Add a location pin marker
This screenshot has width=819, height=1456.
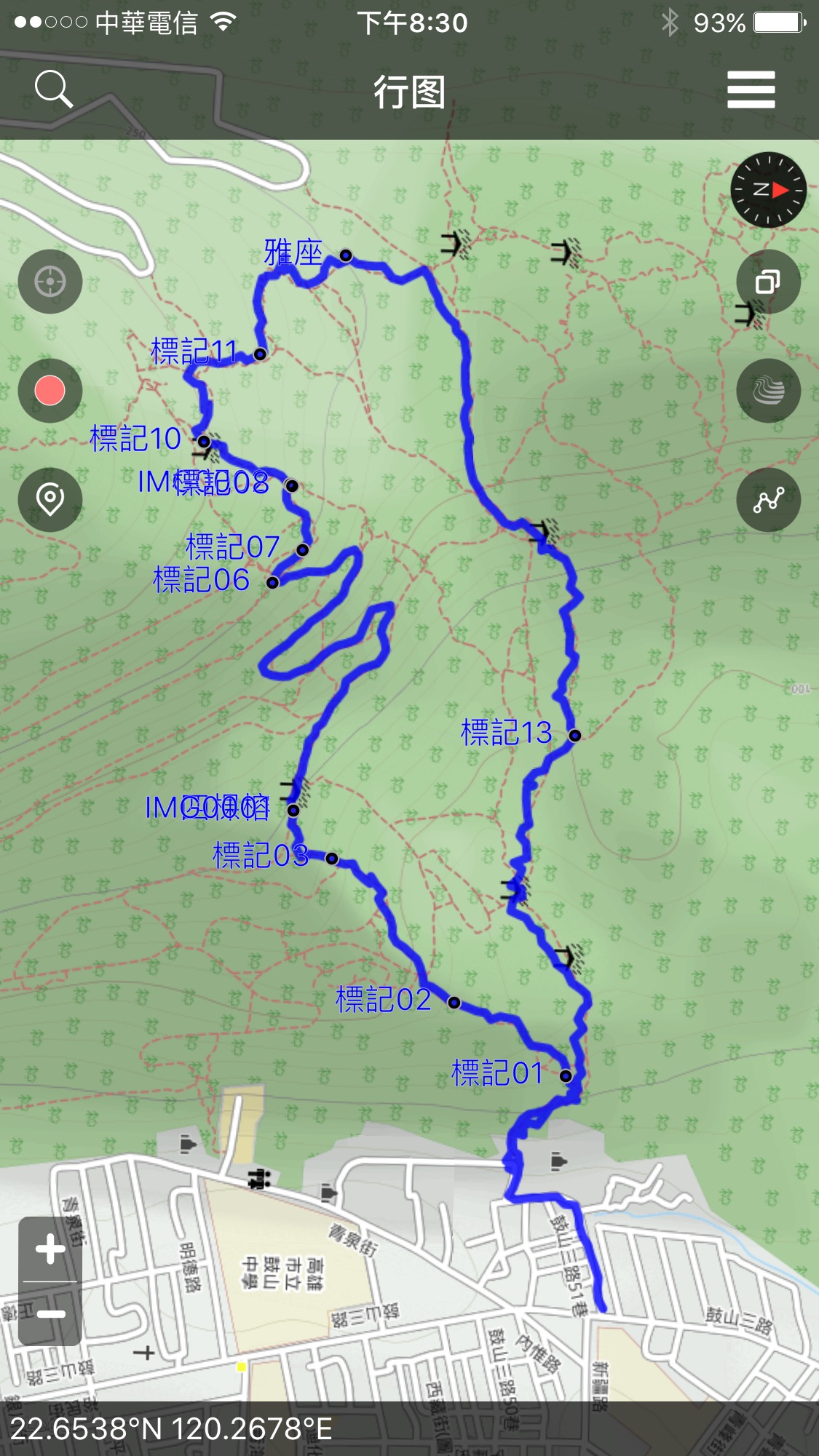pos(50,500)
